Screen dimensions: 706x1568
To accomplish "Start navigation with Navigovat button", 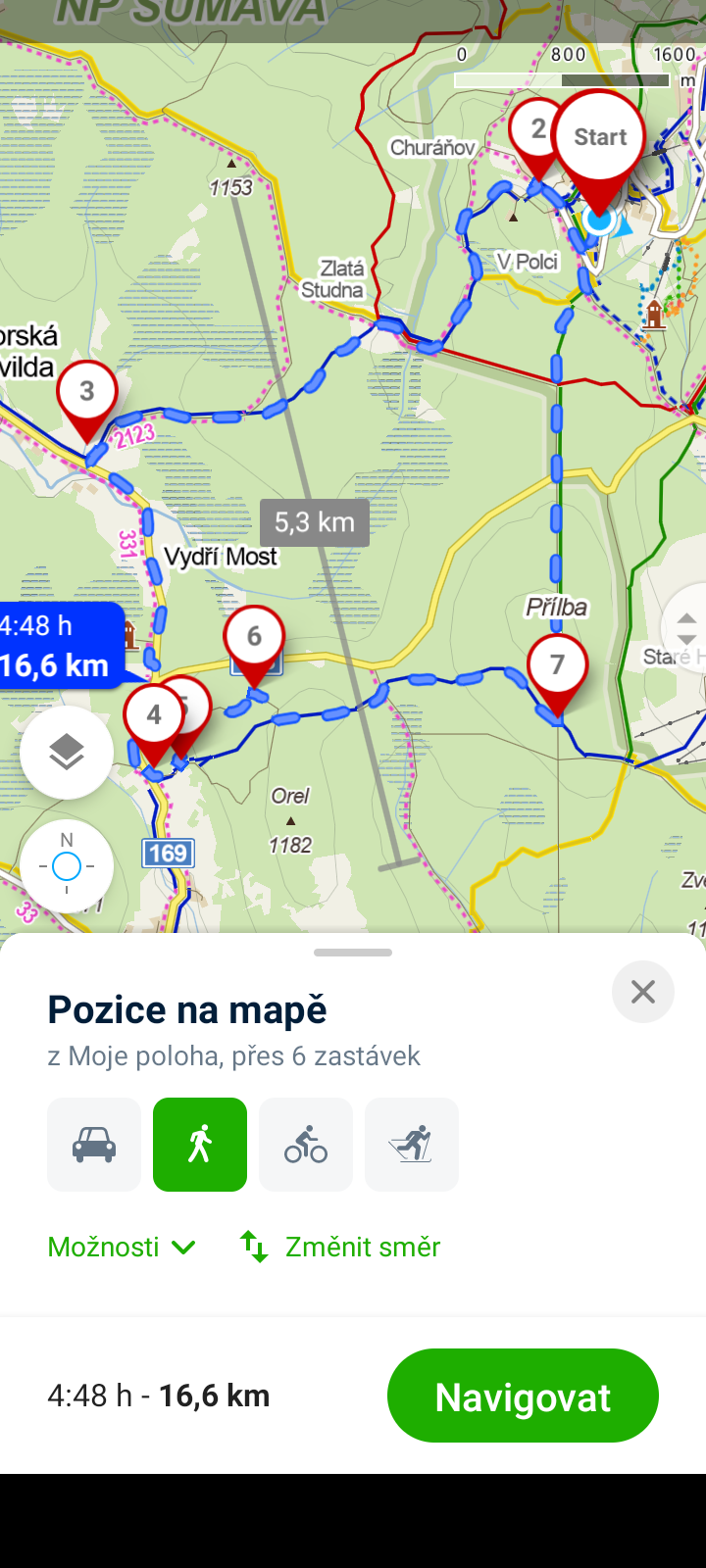I will (x=523, y=1396).
